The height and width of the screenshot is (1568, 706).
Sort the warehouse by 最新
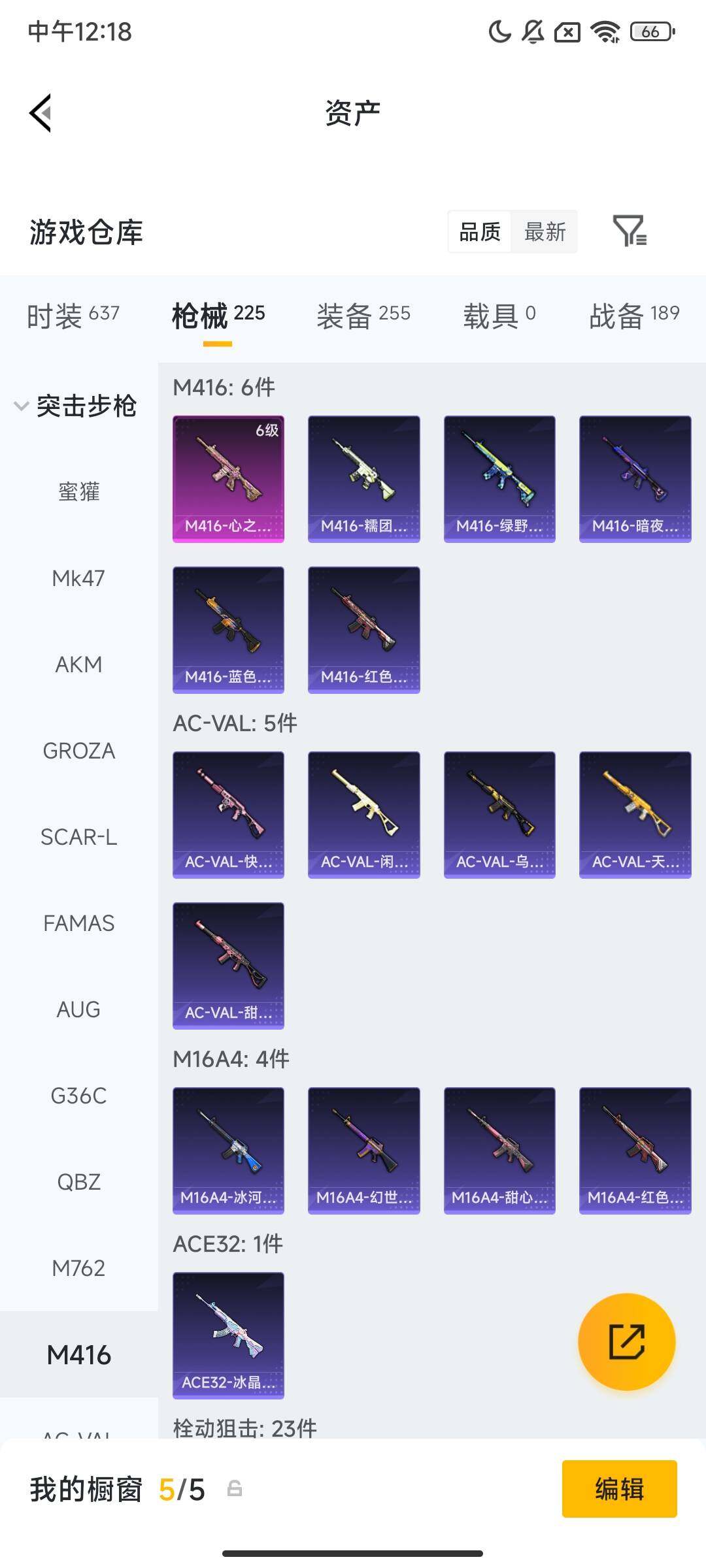point(545,231)
